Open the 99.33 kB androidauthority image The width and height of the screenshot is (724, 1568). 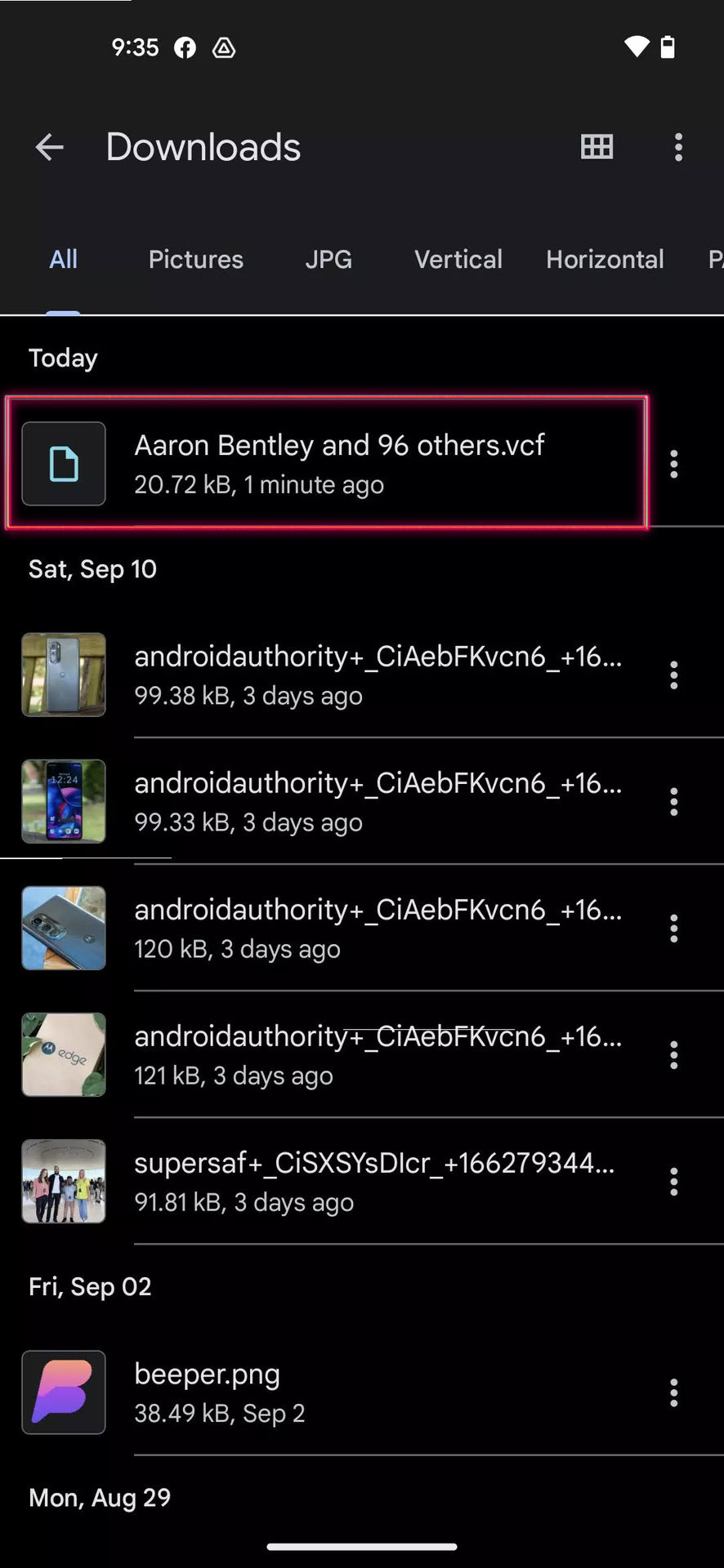(376, 801)
